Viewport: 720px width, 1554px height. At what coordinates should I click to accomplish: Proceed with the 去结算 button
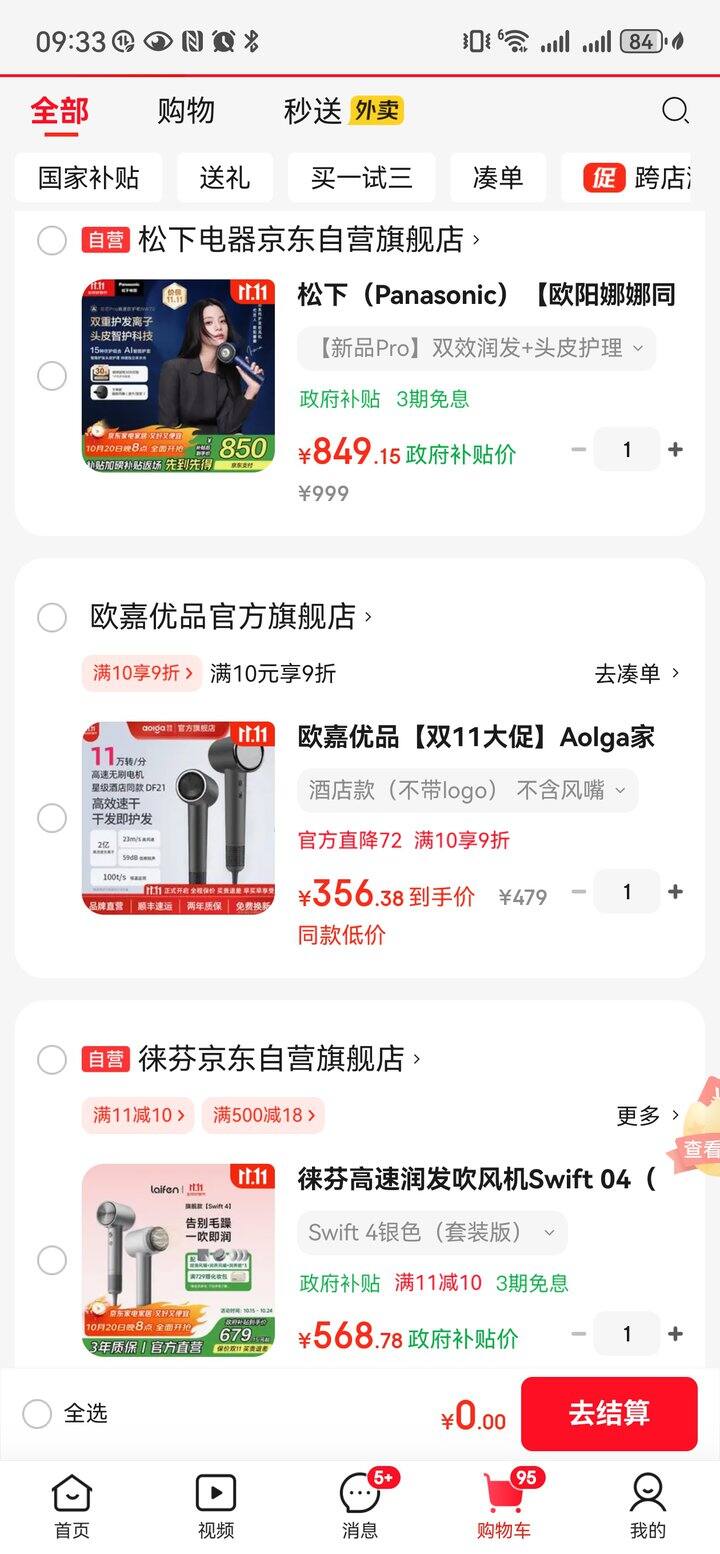point(608,1413)
